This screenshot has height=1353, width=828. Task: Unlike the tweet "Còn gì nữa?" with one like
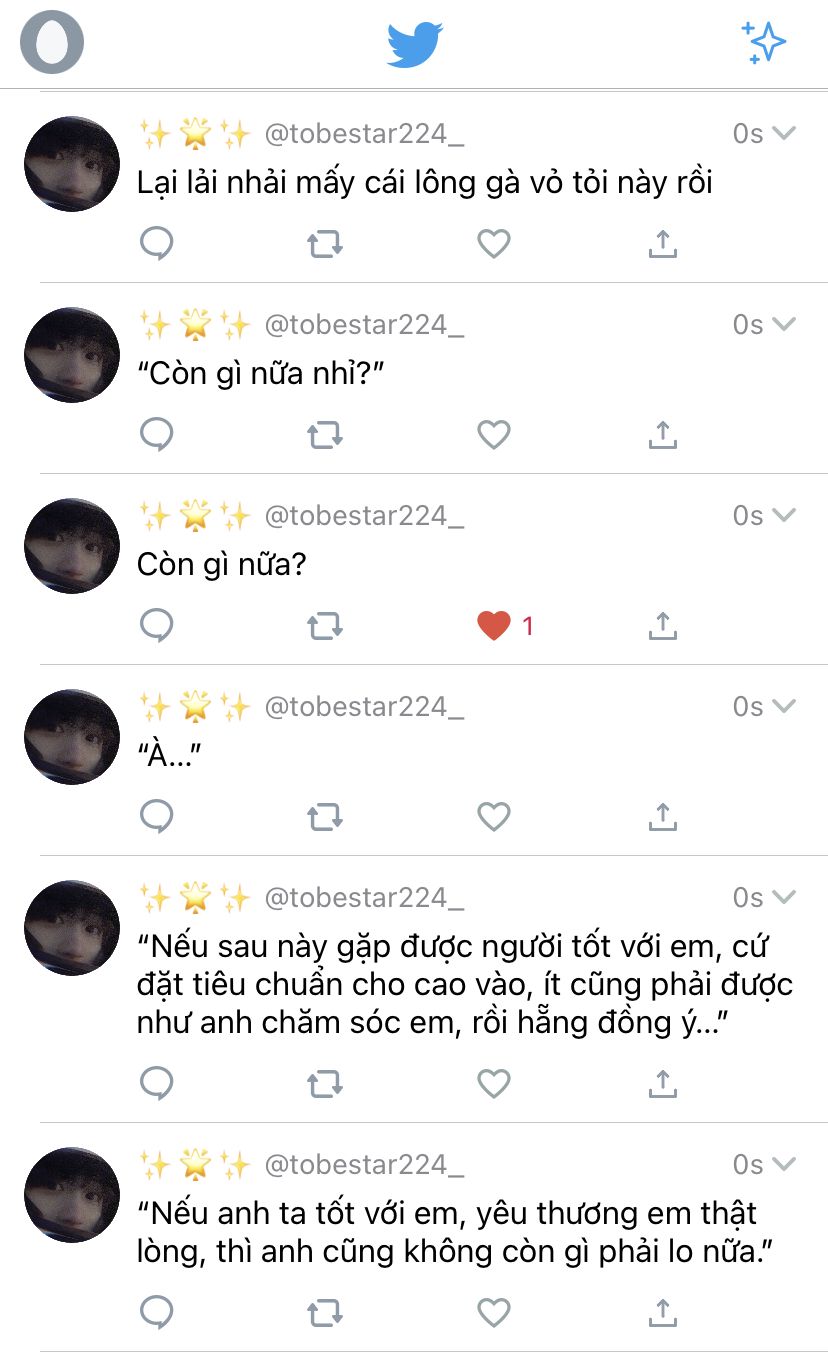[494, 625]
